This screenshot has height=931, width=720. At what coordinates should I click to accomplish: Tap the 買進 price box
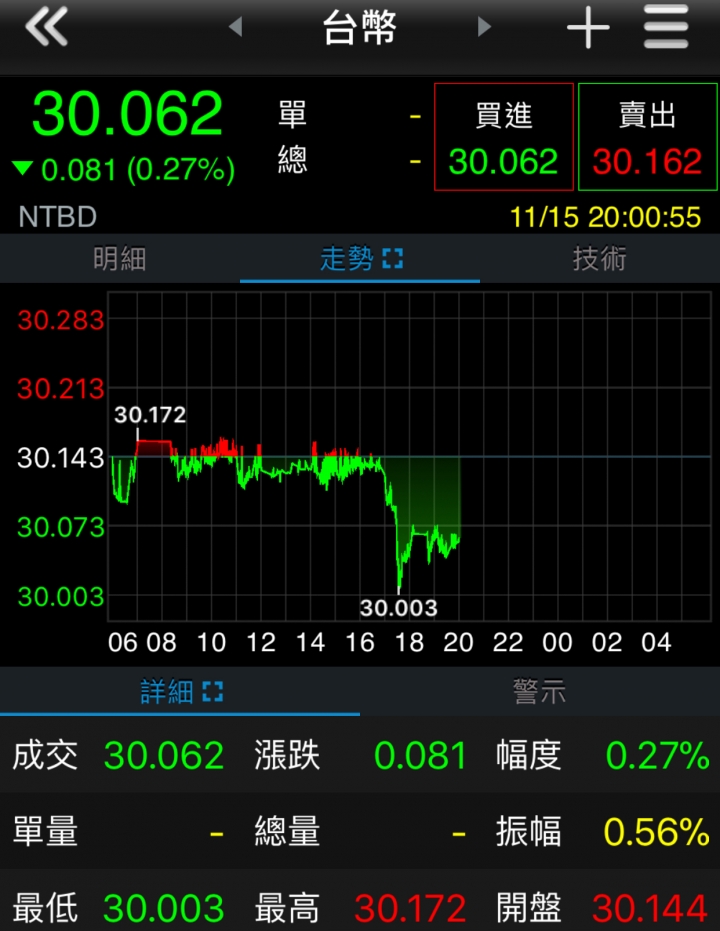pyautogui.click(x=504, y=137)
